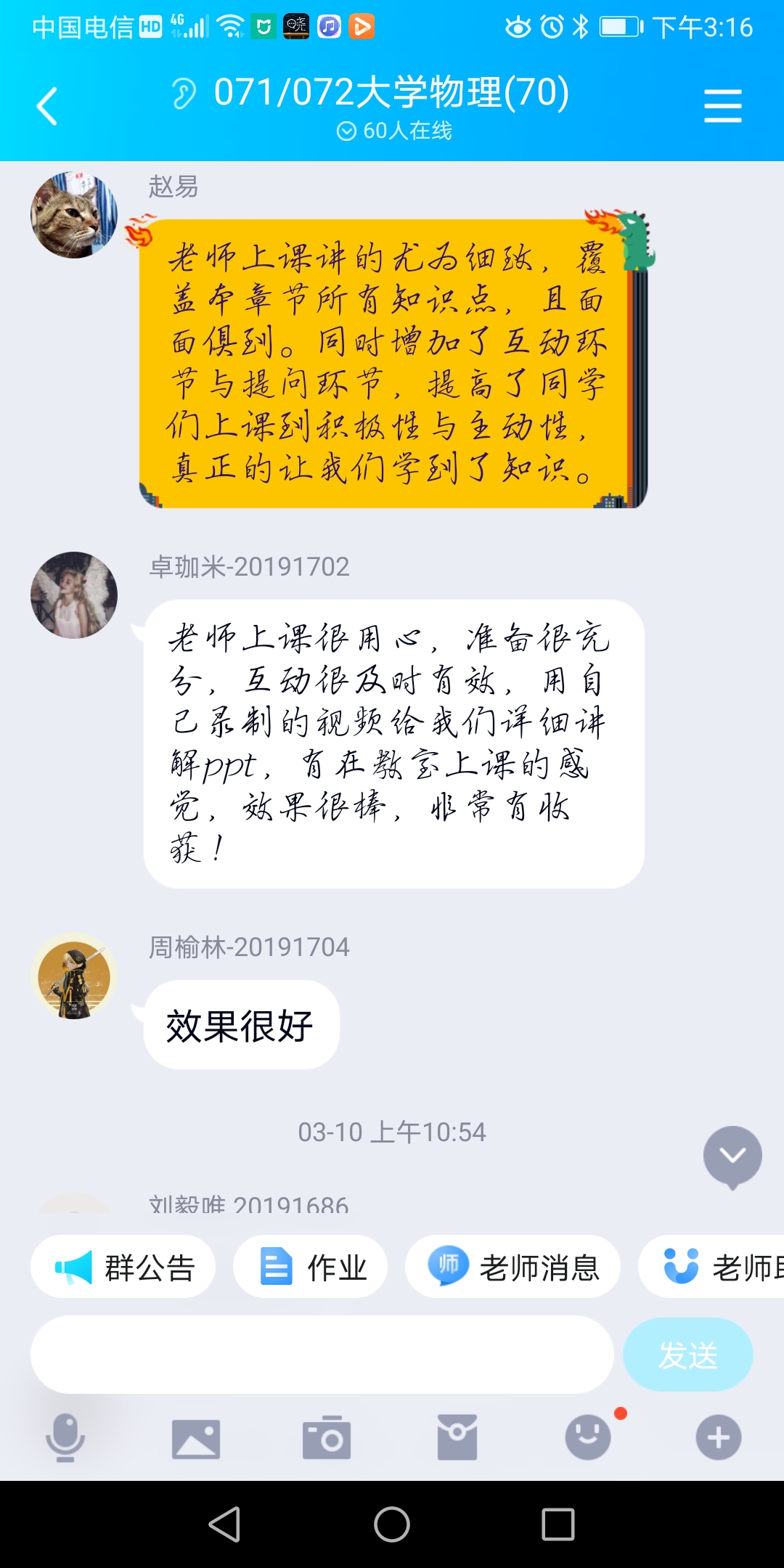Send a red packet

pyautogui.click(x=457, y=1437)
